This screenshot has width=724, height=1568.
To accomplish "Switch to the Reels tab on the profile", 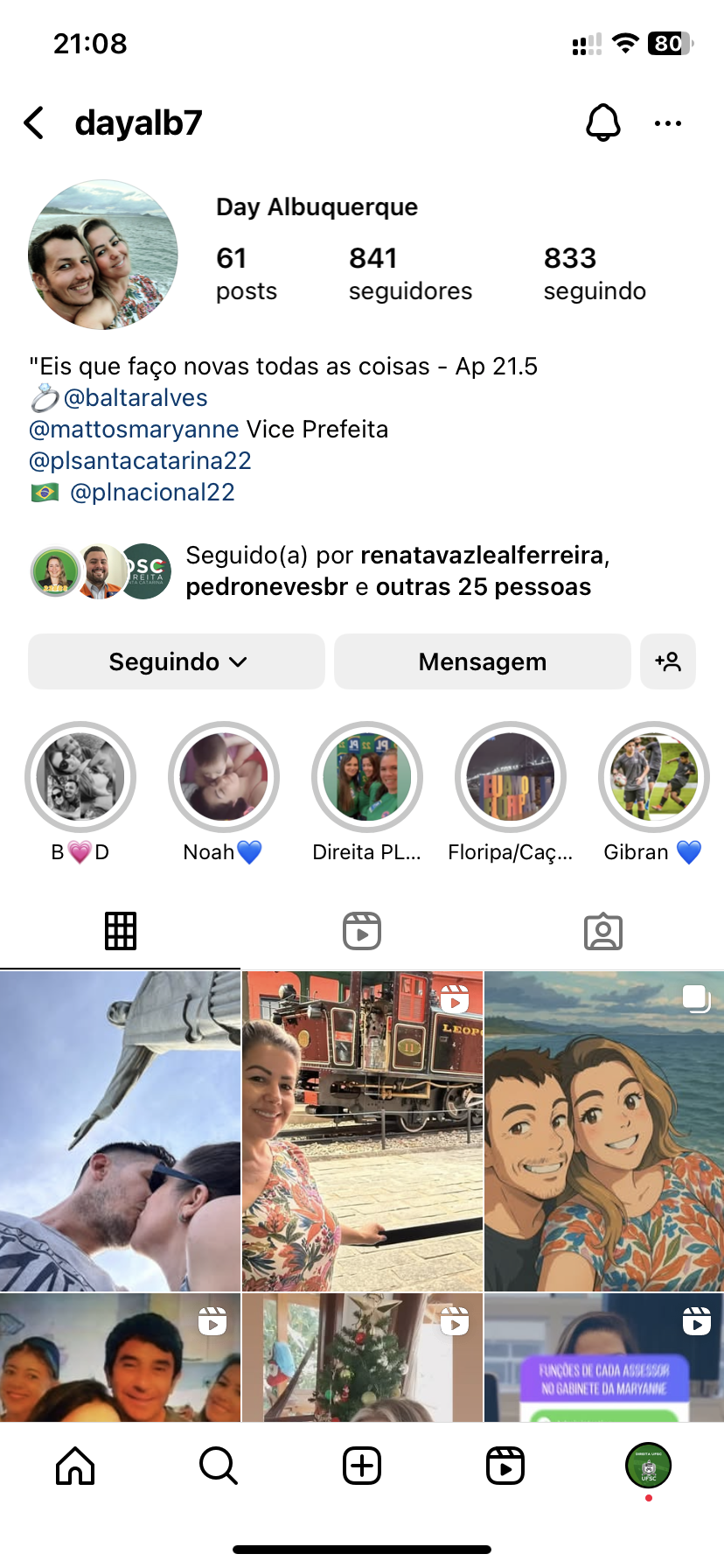I will 362,931.
